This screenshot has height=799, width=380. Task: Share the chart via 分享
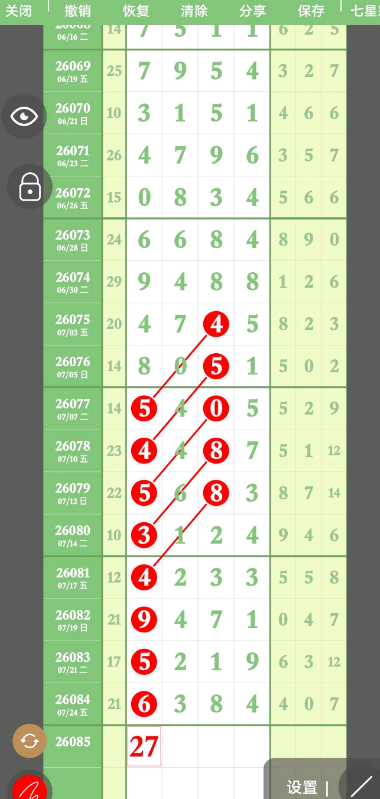pyautogui.click(x=253, y=11)
